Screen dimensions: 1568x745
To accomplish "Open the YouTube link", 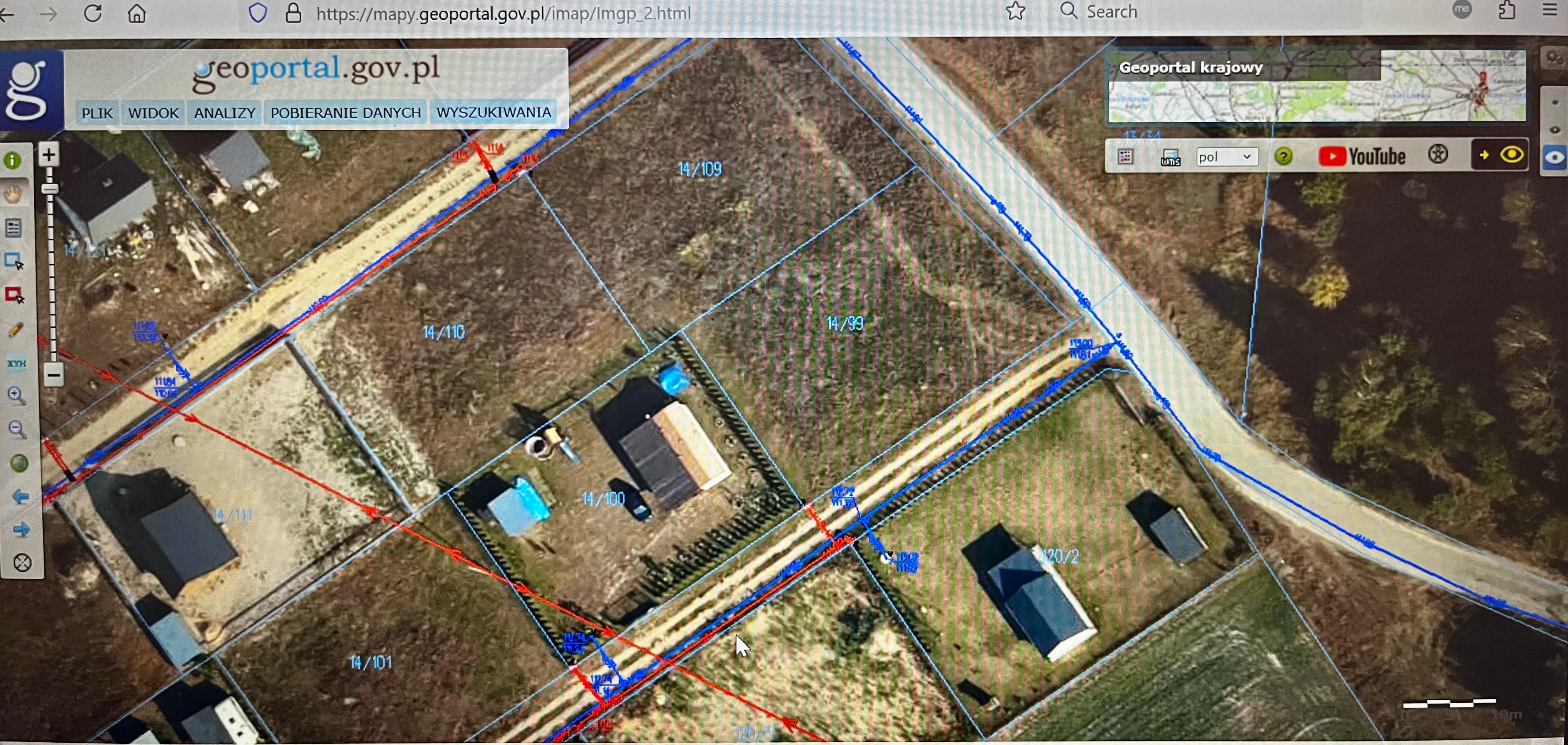I will pyautogui.click(x=1362, y=157).
